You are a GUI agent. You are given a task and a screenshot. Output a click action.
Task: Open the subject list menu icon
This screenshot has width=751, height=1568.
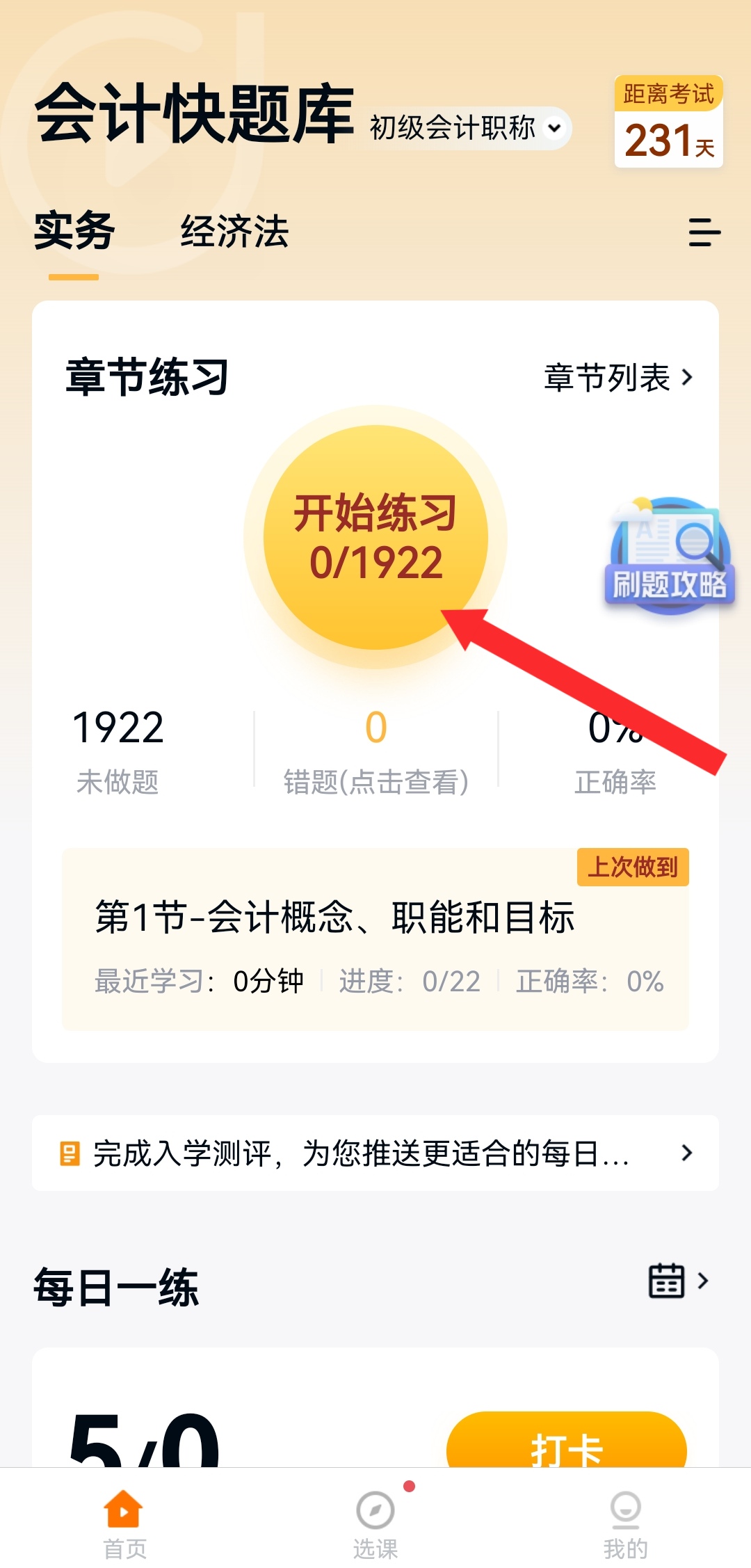704,232
